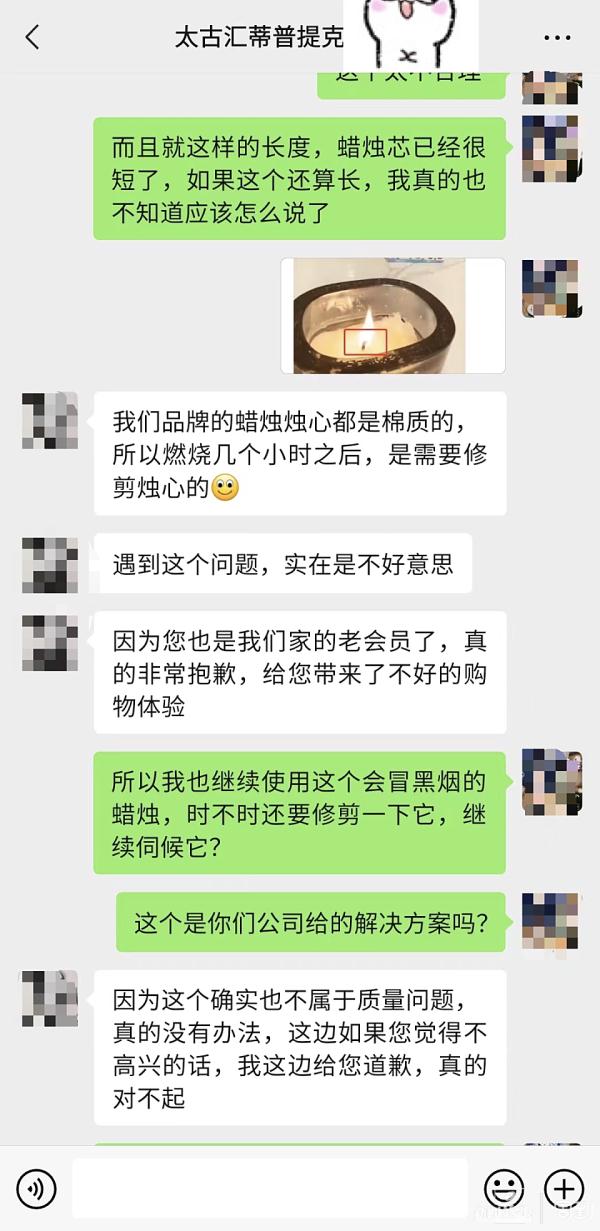
Task: Open the emoji picker
Action: click(504, 1189)
